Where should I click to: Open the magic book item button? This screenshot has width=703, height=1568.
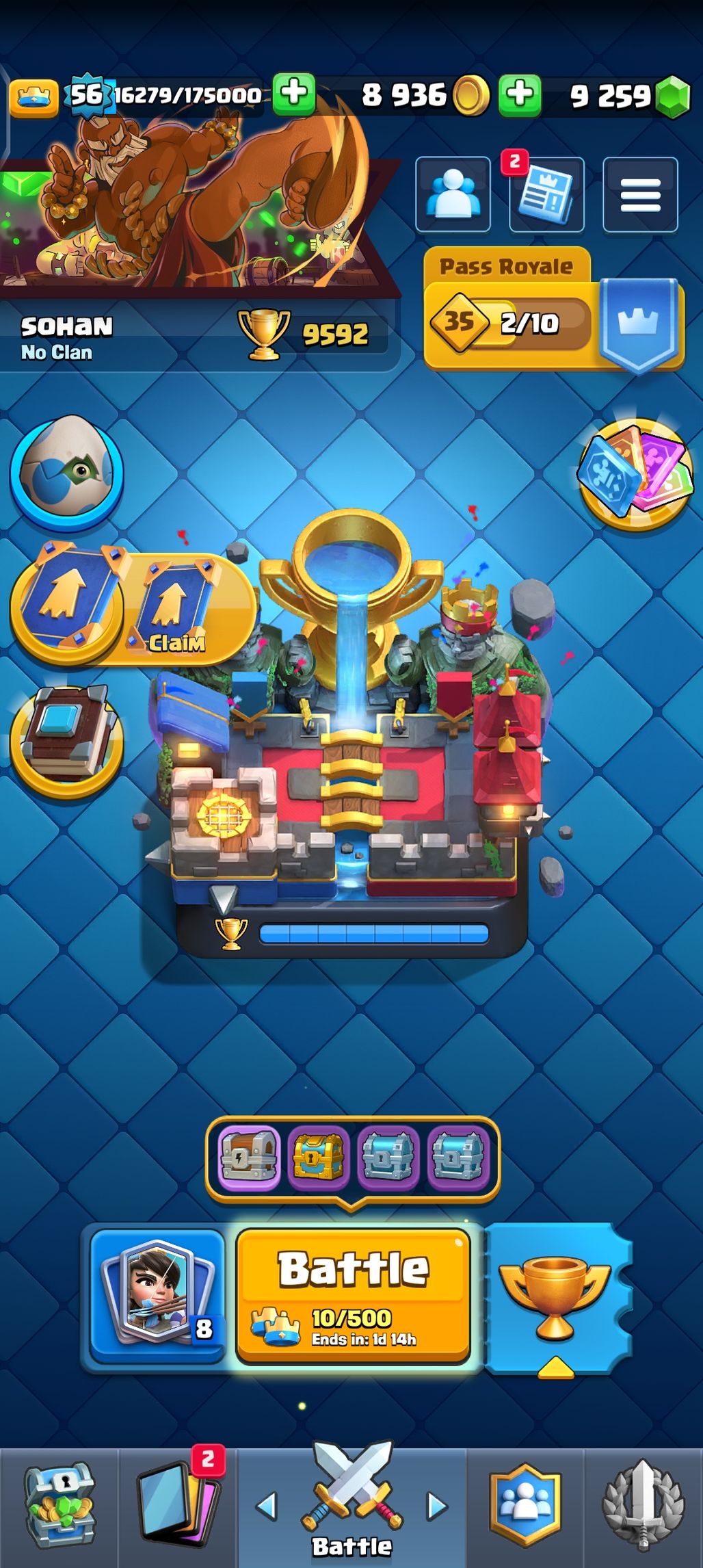66,742
